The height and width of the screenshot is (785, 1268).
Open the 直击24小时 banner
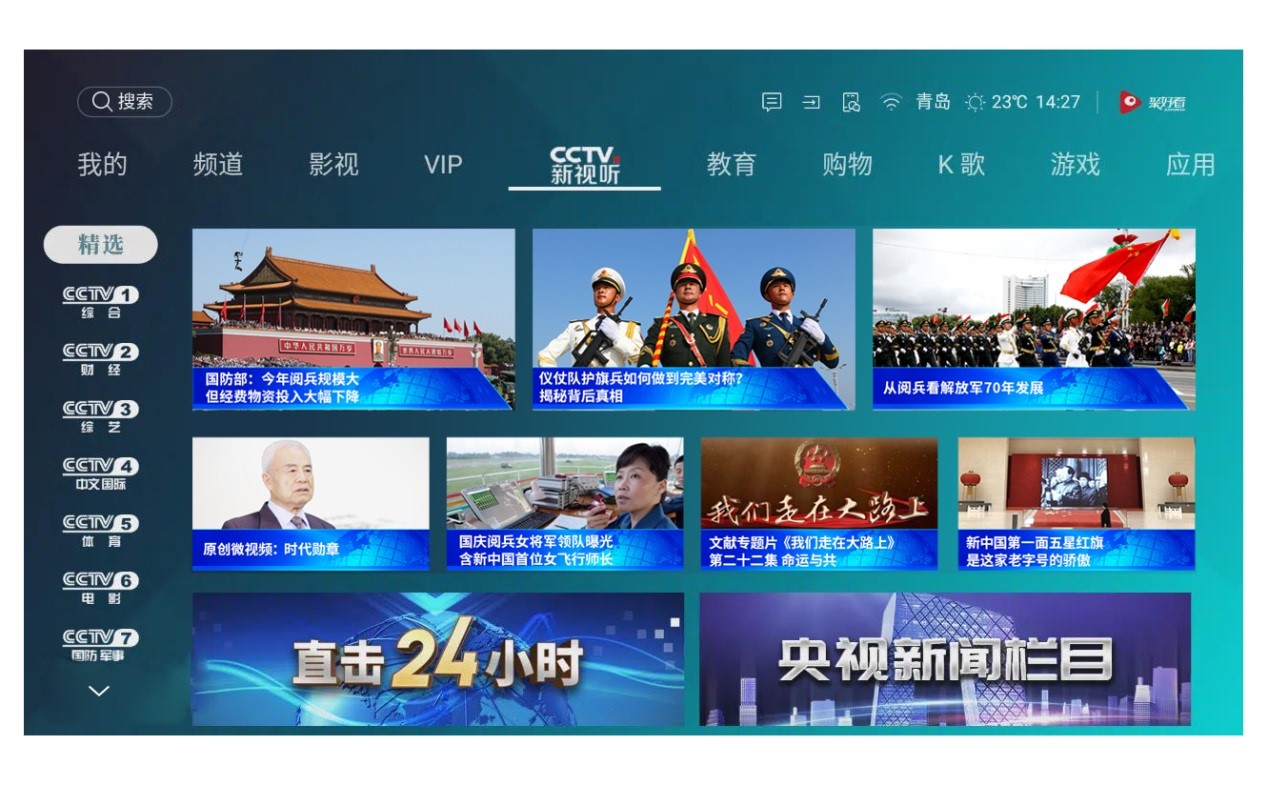438,659
